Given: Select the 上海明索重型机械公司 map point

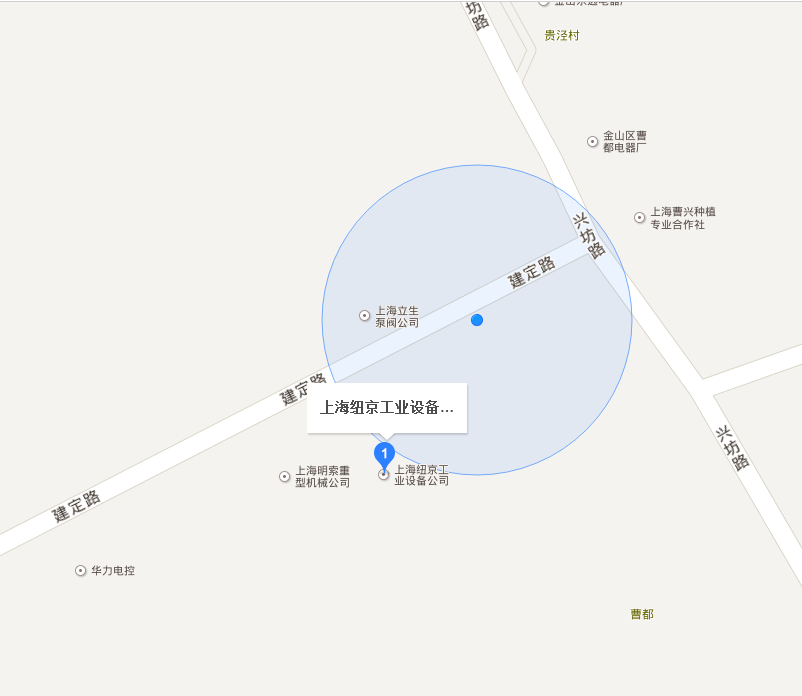Looking at the screenshot, I should pyautogui.click(x=284, y=476).
